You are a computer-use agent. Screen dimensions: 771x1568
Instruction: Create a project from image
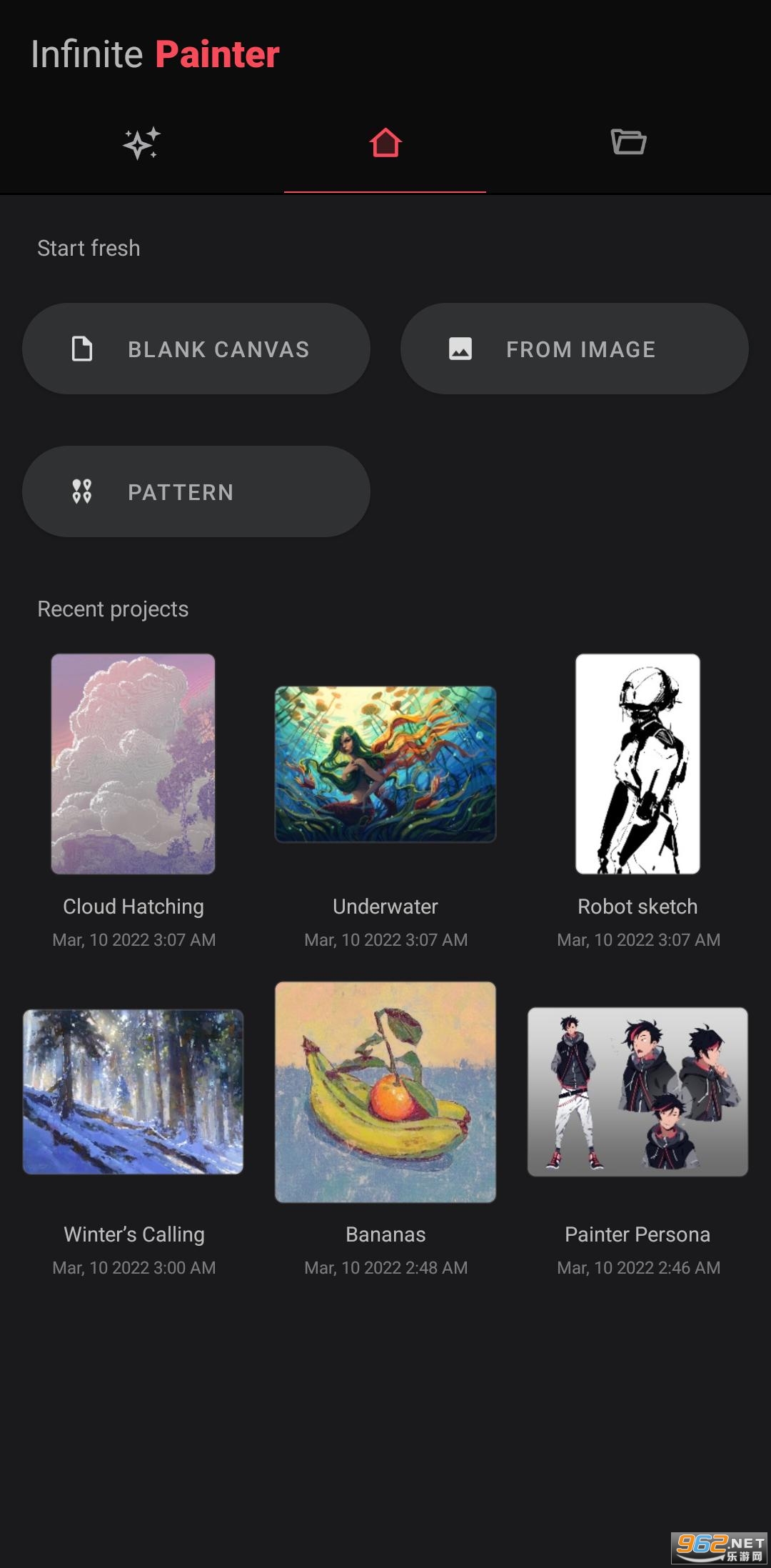pos(574,349)
